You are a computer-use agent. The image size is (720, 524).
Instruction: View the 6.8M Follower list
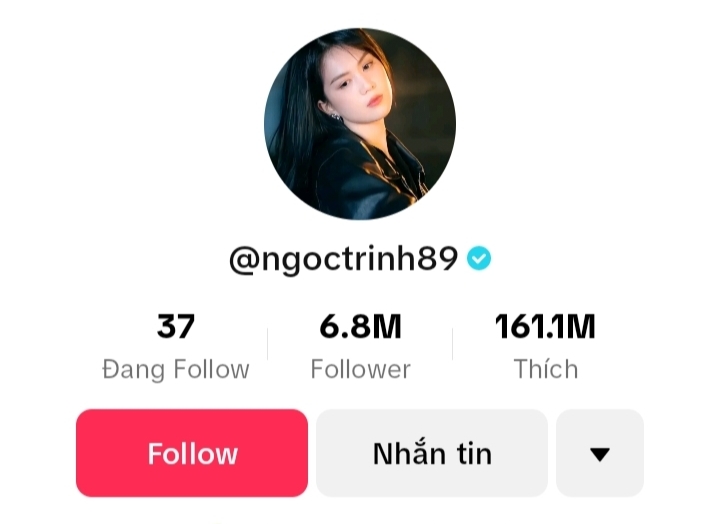(360, 346)
